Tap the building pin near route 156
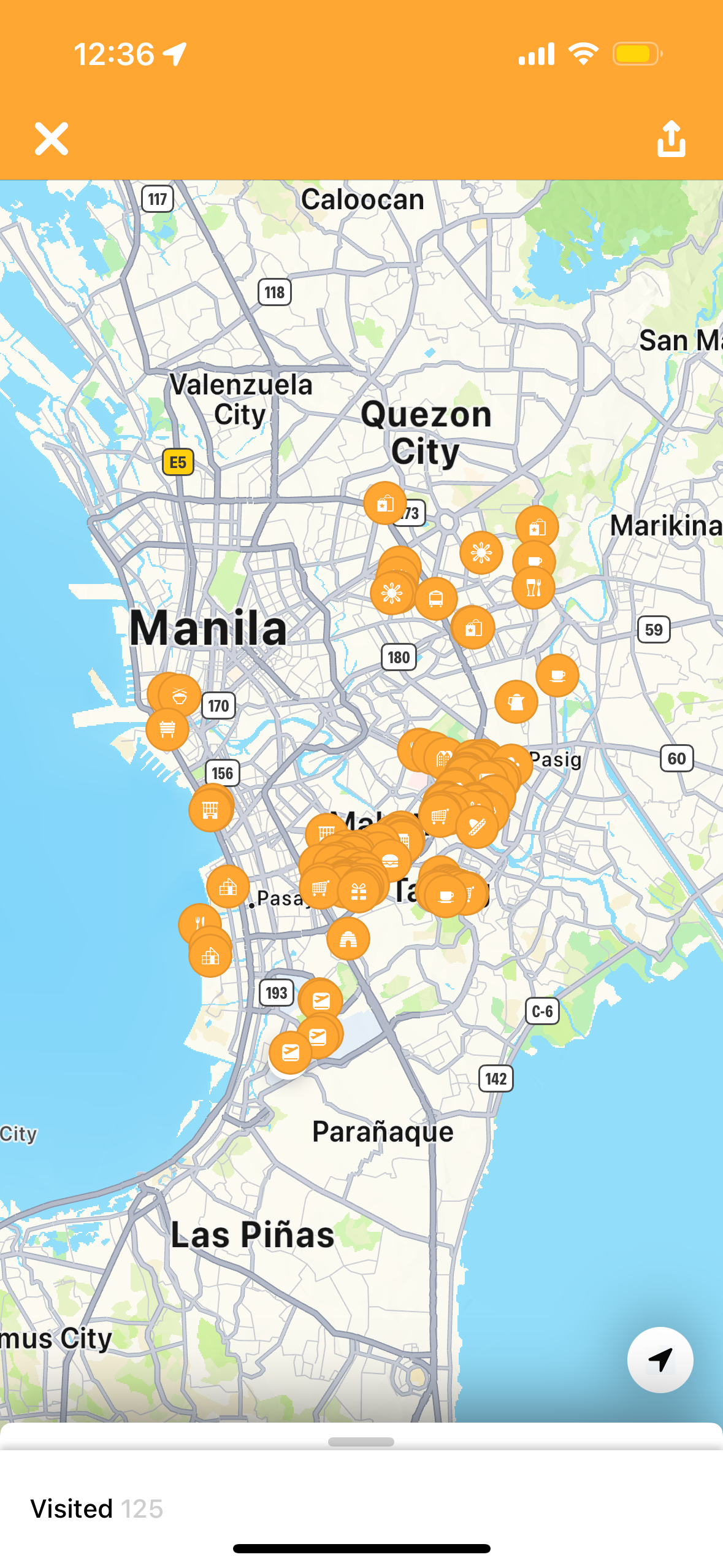The image size is (723, 1568). (210, 810)
